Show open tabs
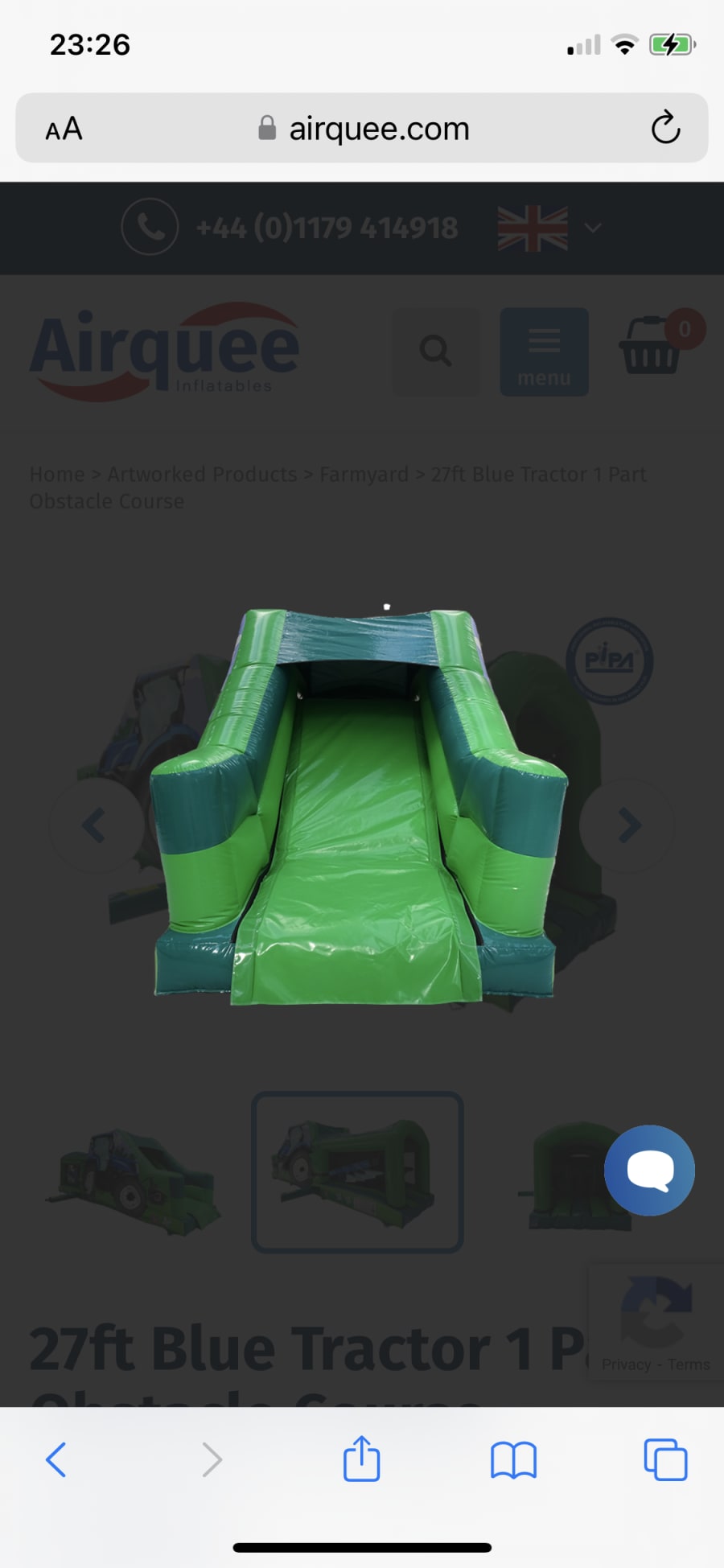 (x=665, y=1459)
